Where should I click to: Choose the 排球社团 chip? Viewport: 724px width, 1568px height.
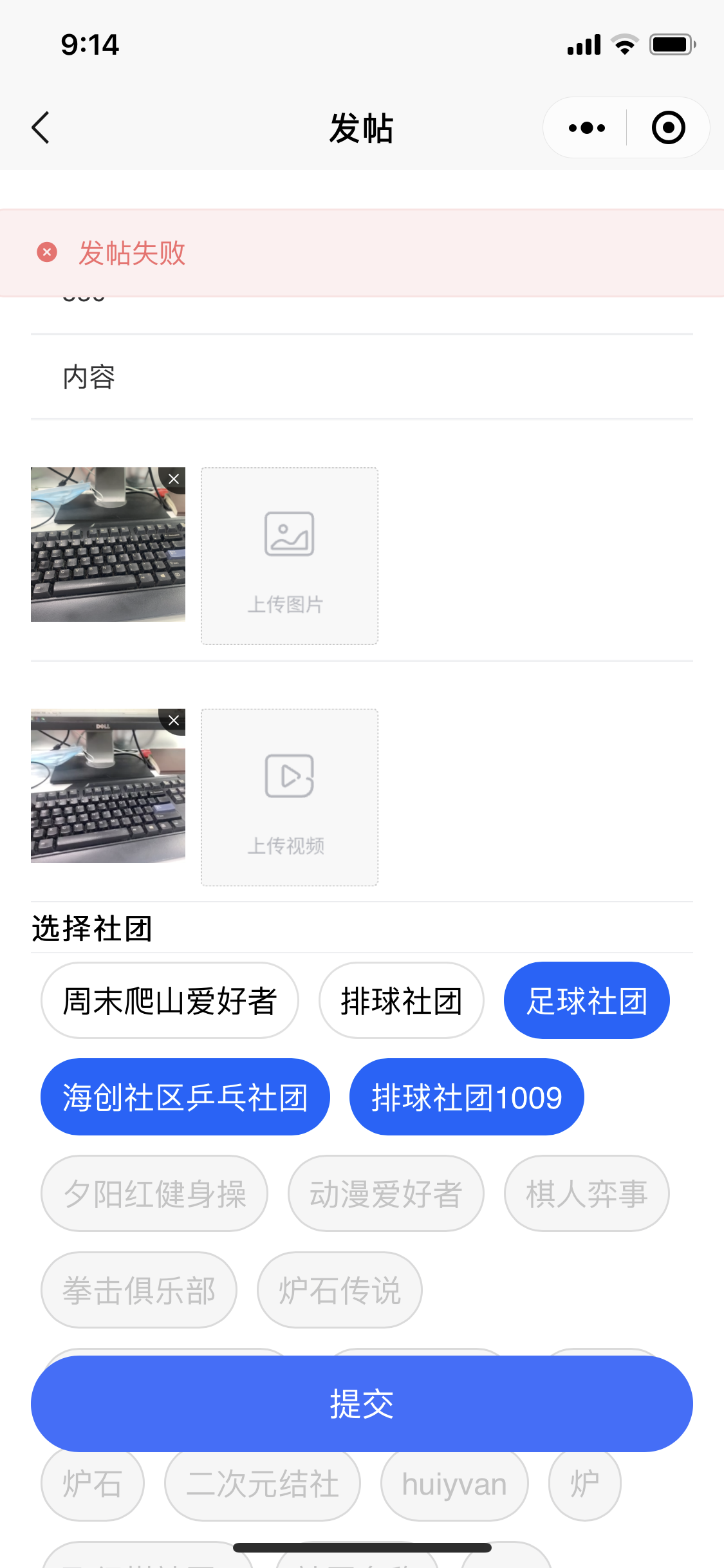(x=401, y=1000)
